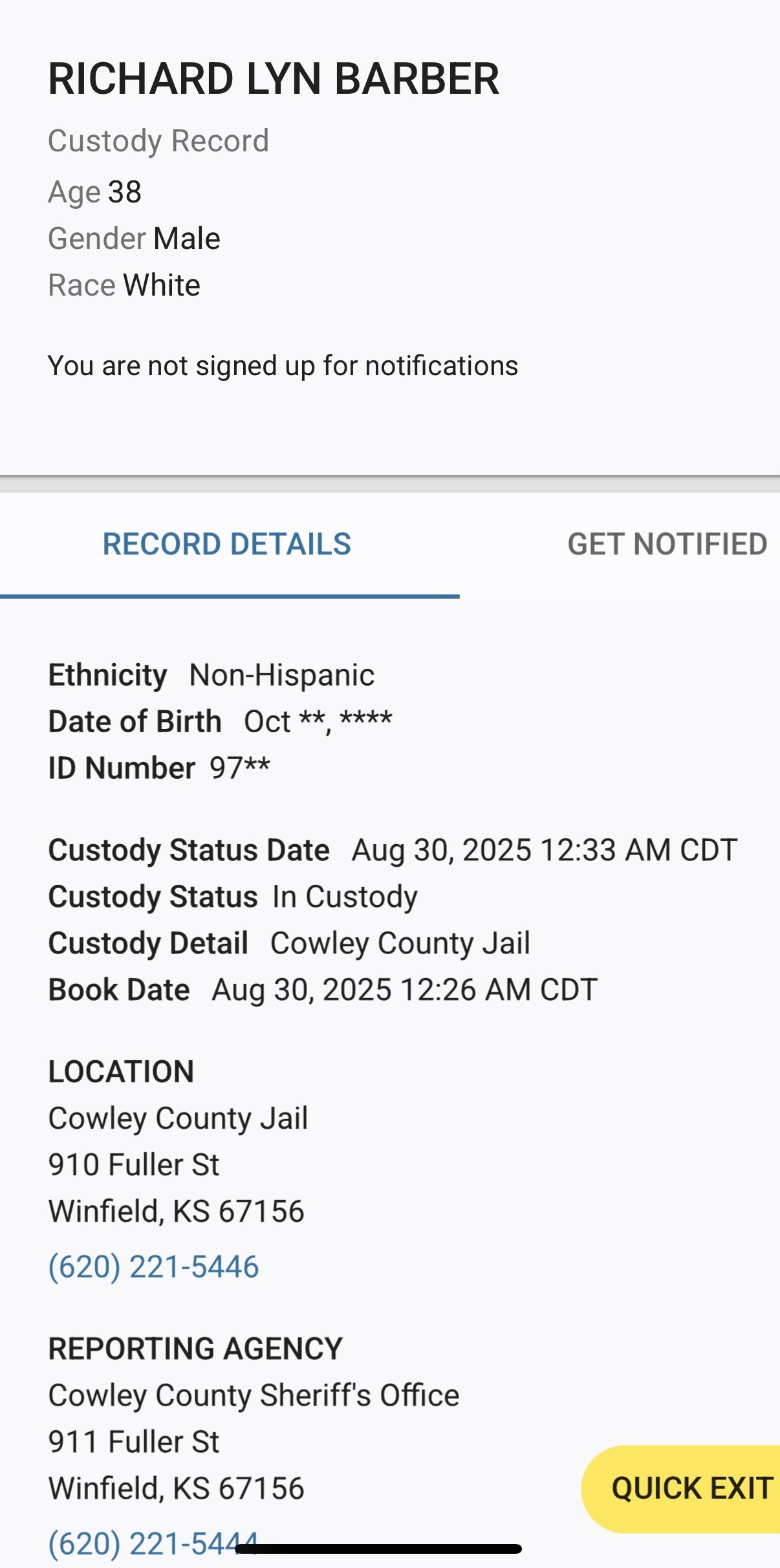Screen dimensions: 780x1568
Task: Call the Sheriff's Office at (620) 221-5444
Action: [154, 1544]
